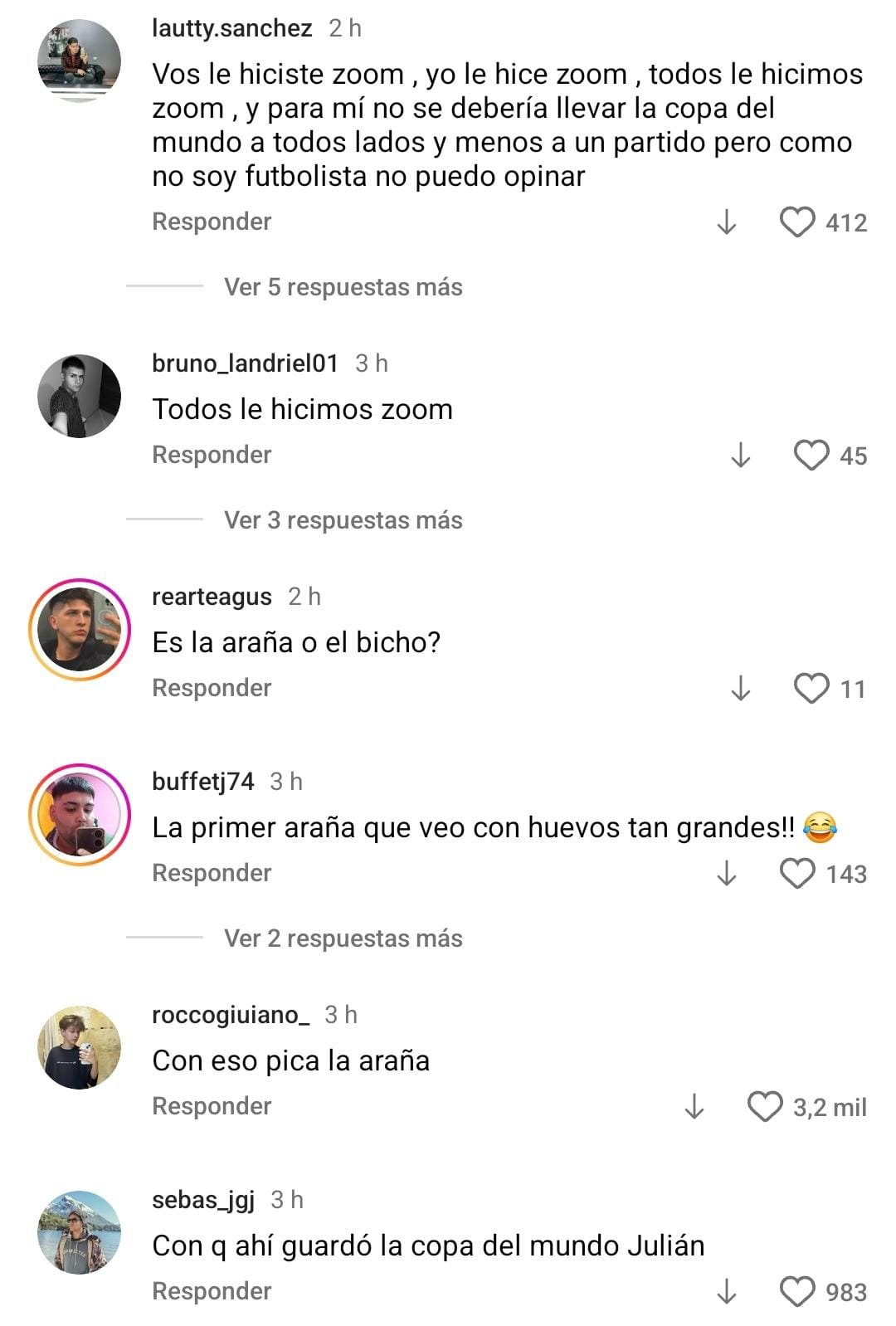Like lautty.sanchez's comment
This screenshot has height=1326, width=896.
point(797,222)
